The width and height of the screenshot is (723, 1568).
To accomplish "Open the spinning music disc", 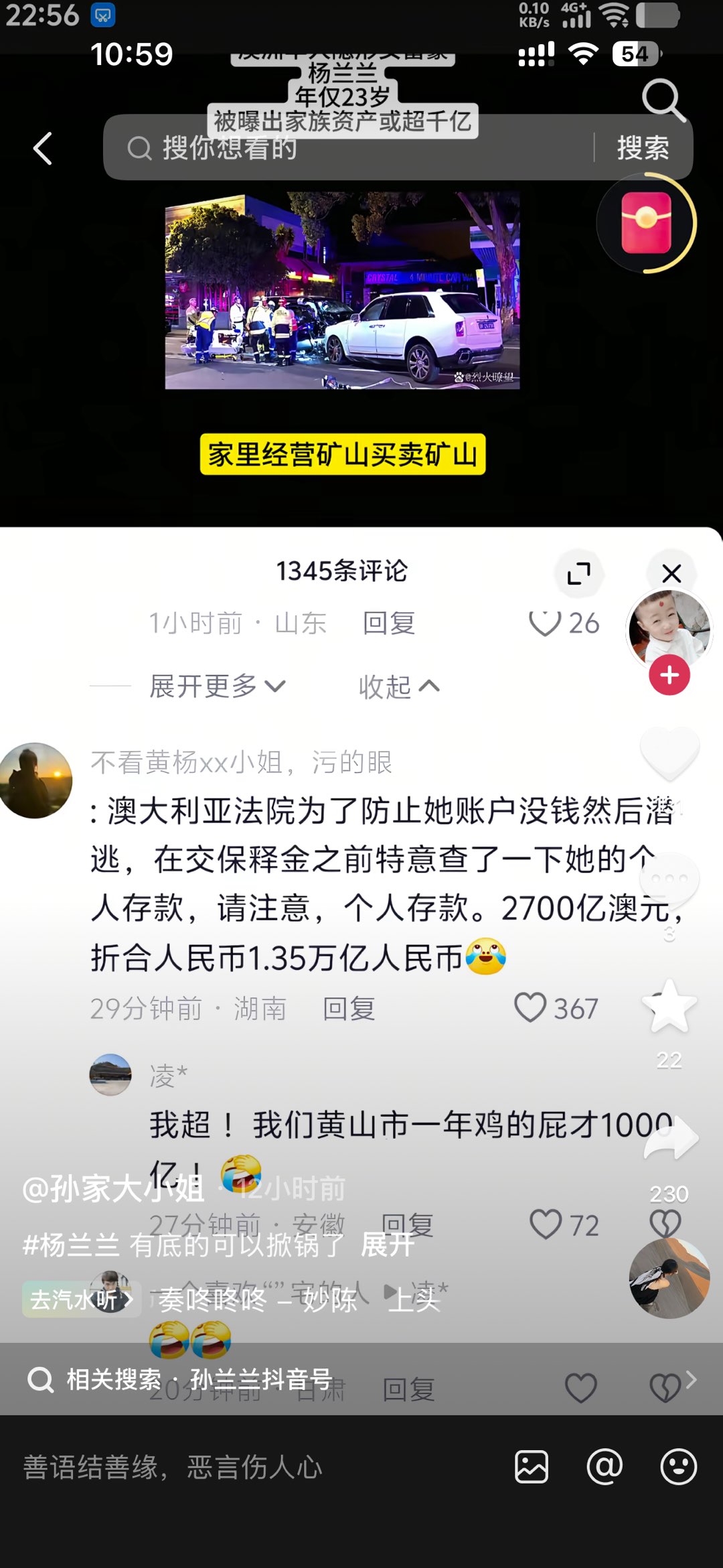I will [669, 1278].
